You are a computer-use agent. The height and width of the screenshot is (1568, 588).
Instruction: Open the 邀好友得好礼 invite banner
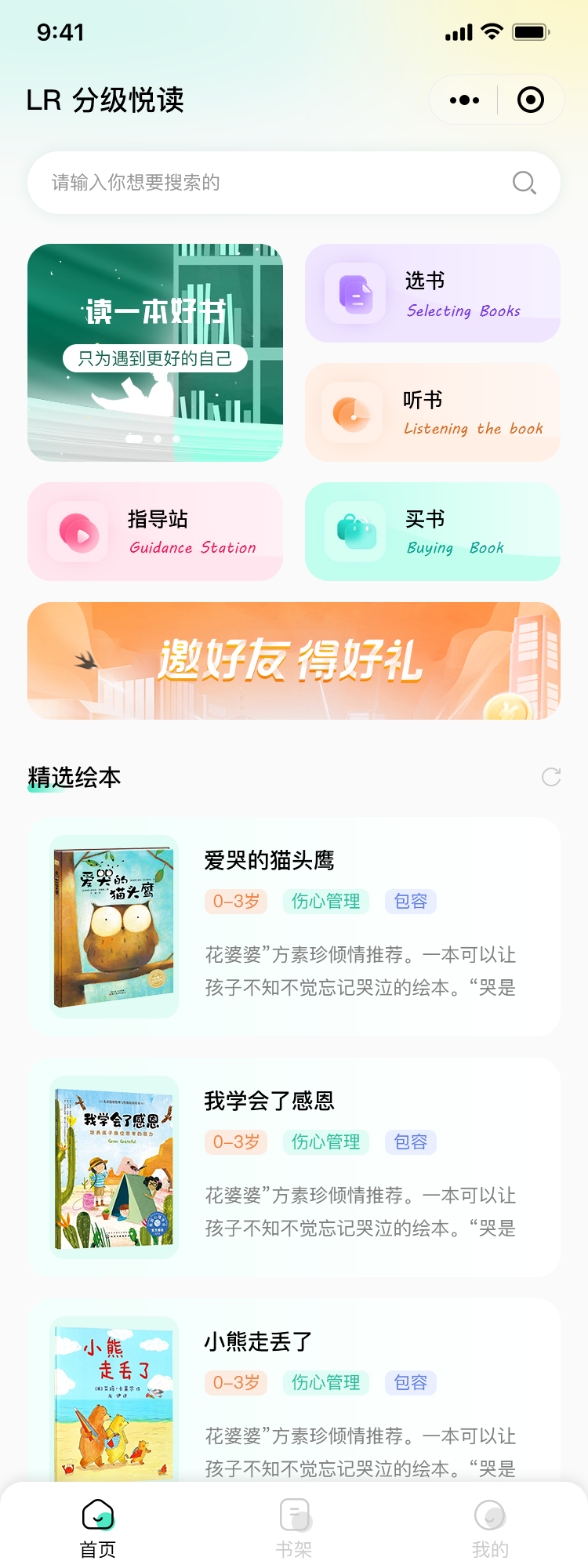[294, 661]
